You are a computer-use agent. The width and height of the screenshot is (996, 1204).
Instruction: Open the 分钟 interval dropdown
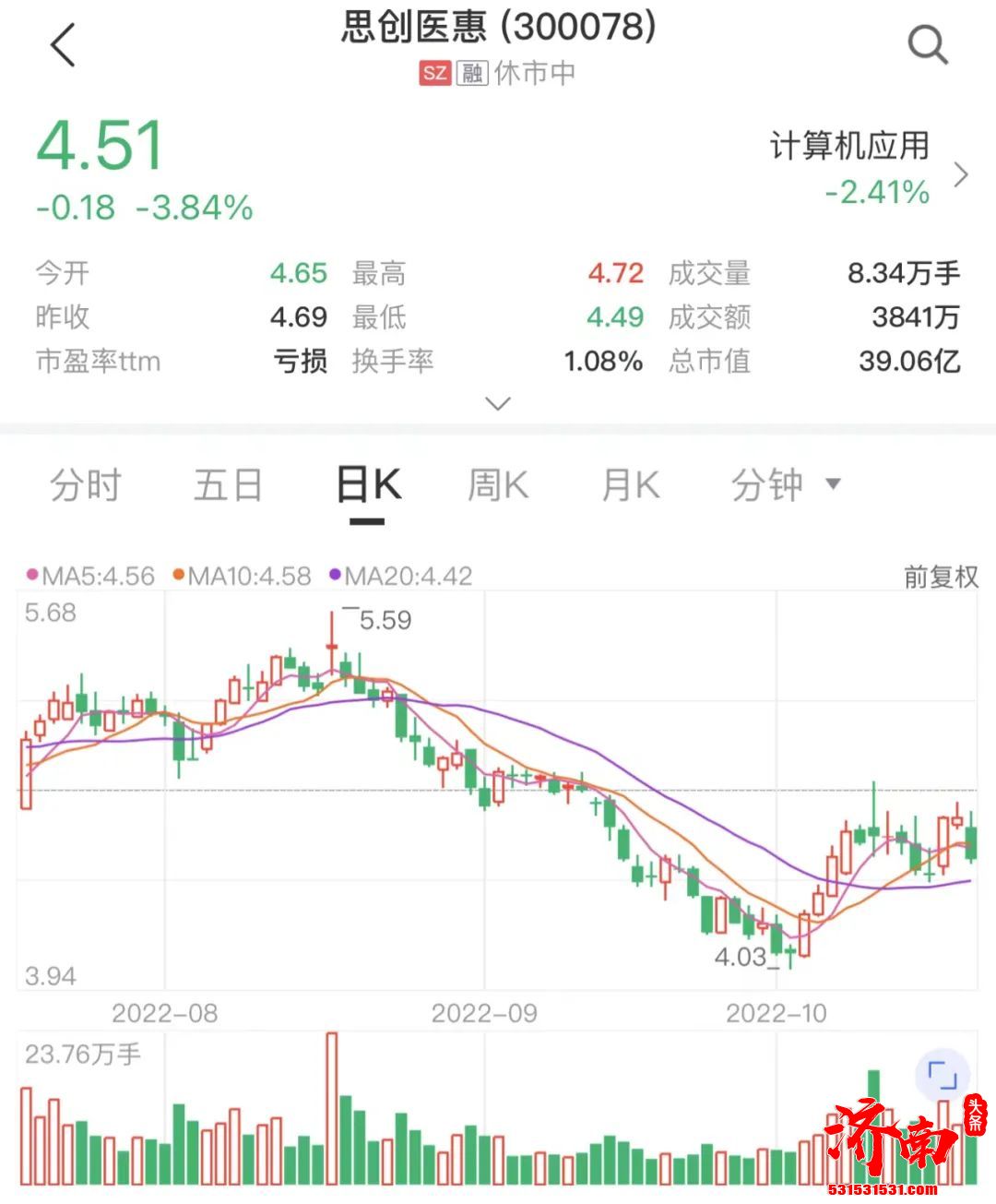coord(783,484)
